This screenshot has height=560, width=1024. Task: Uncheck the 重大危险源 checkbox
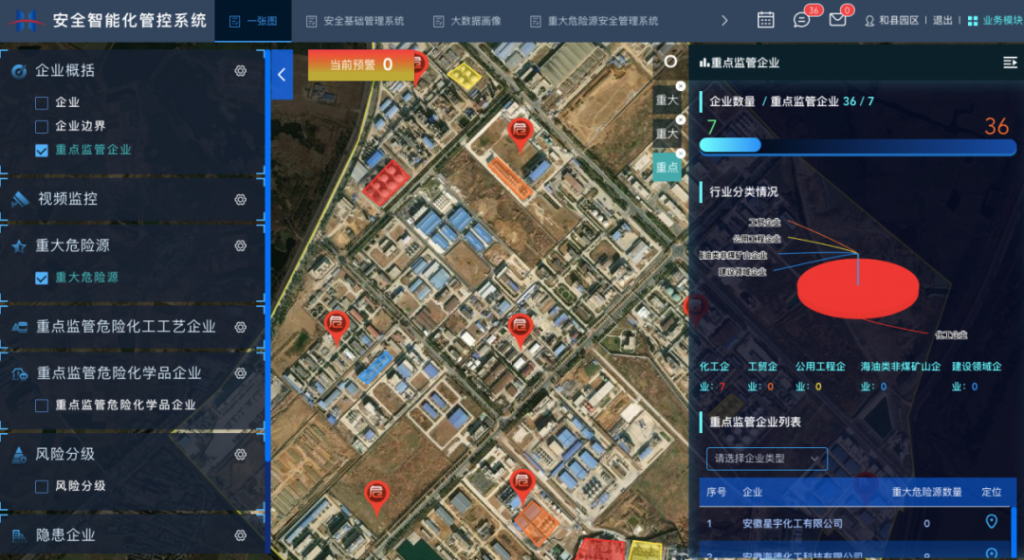click(x=42, y=278)
